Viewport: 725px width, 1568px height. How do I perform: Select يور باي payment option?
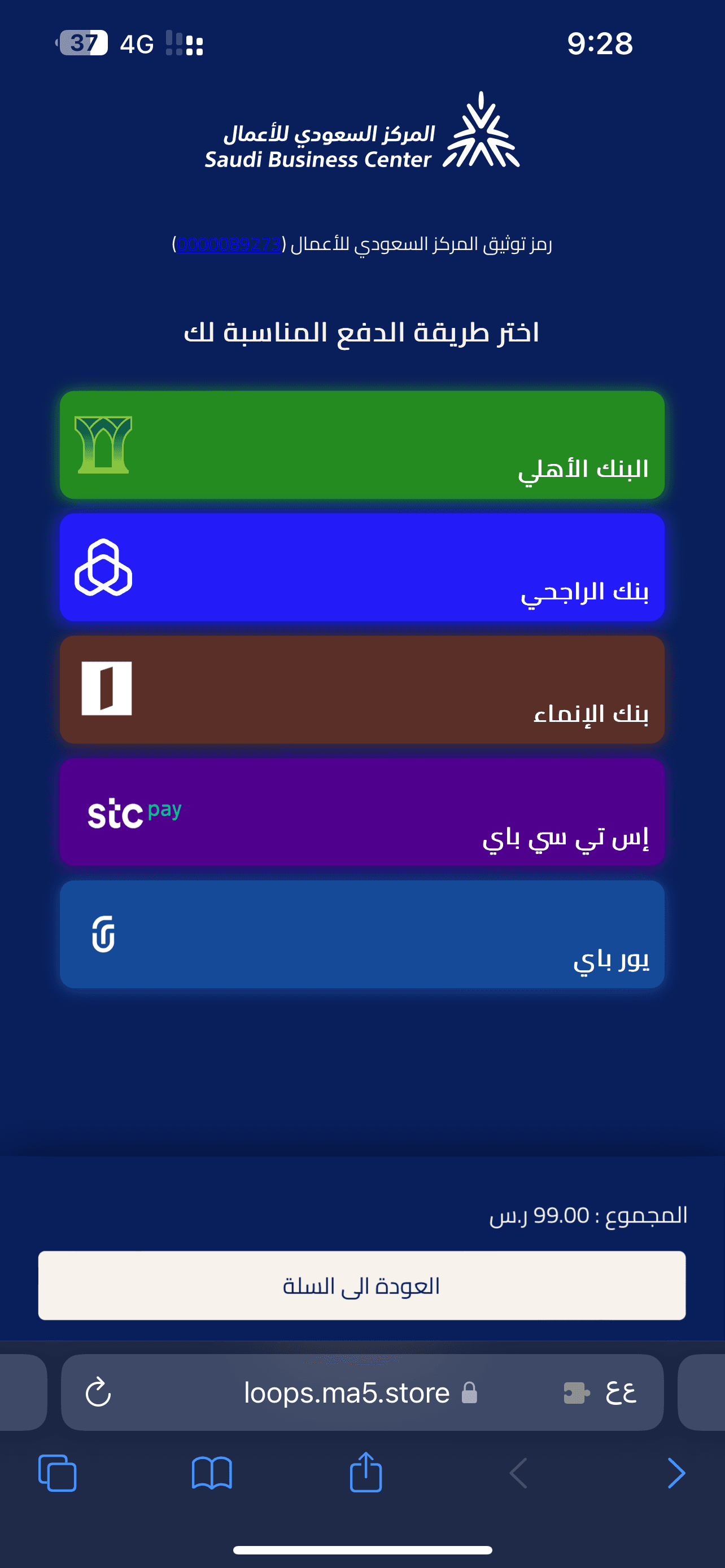coord(362,934)
